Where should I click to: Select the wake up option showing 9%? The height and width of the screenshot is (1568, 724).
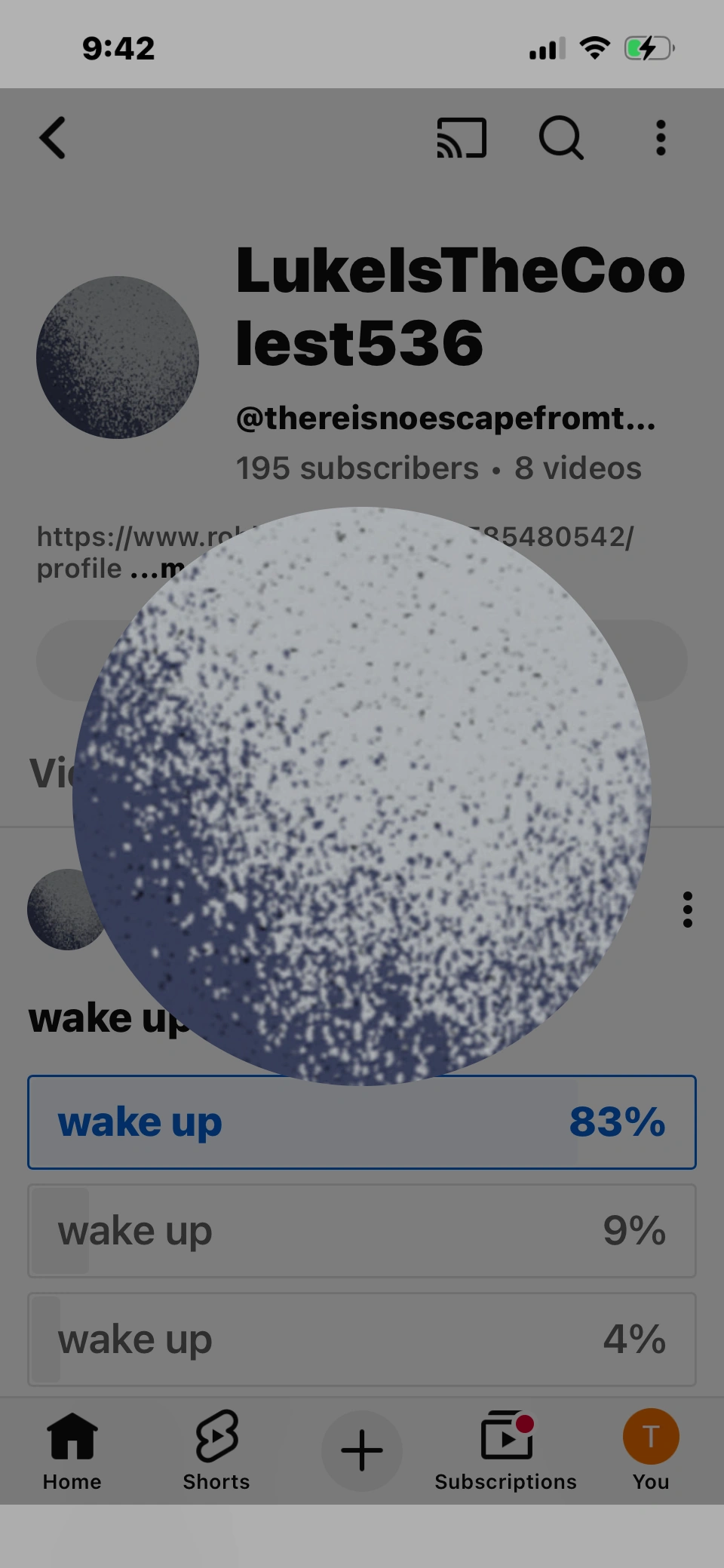click(361, 1231)
